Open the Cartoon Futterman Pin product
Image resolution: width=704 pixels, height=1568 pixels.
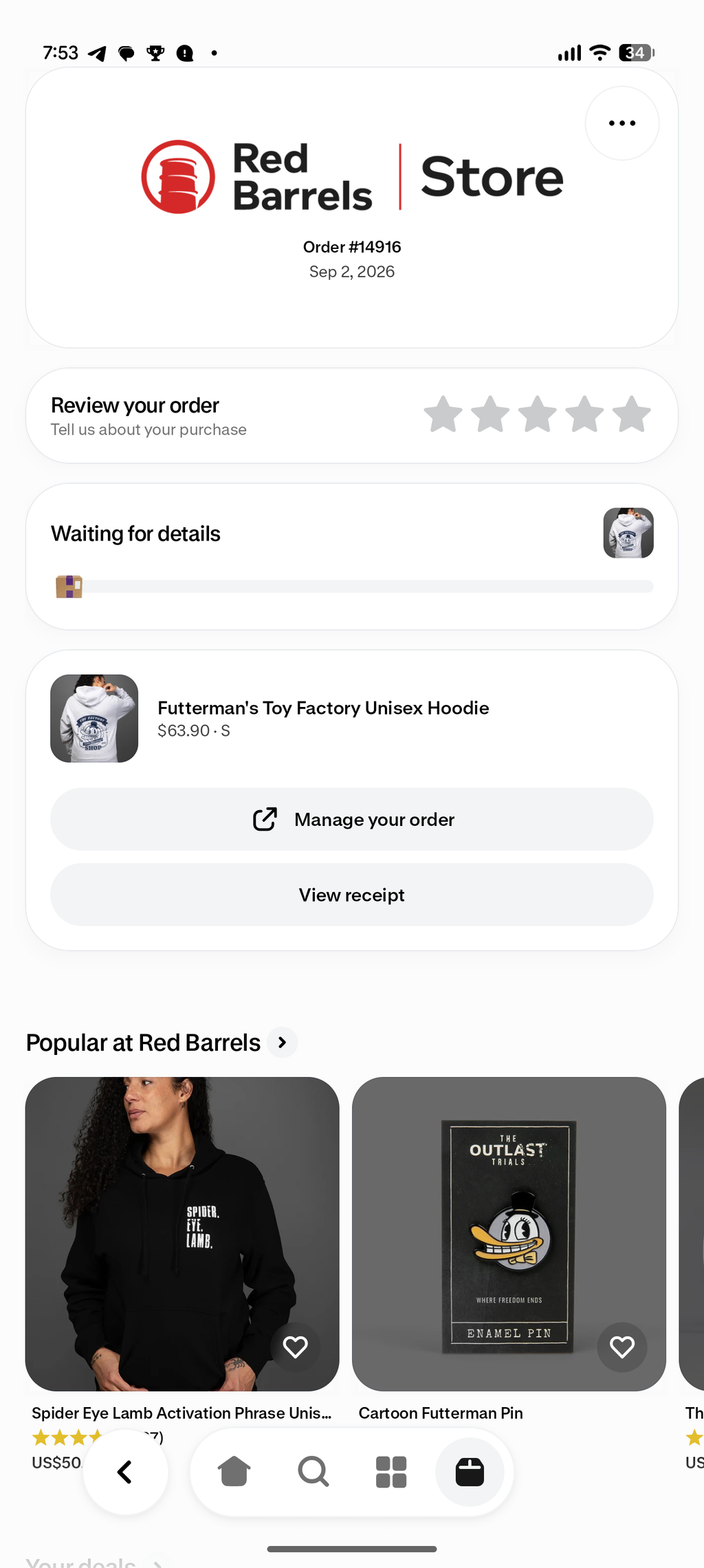[509, 1234]
